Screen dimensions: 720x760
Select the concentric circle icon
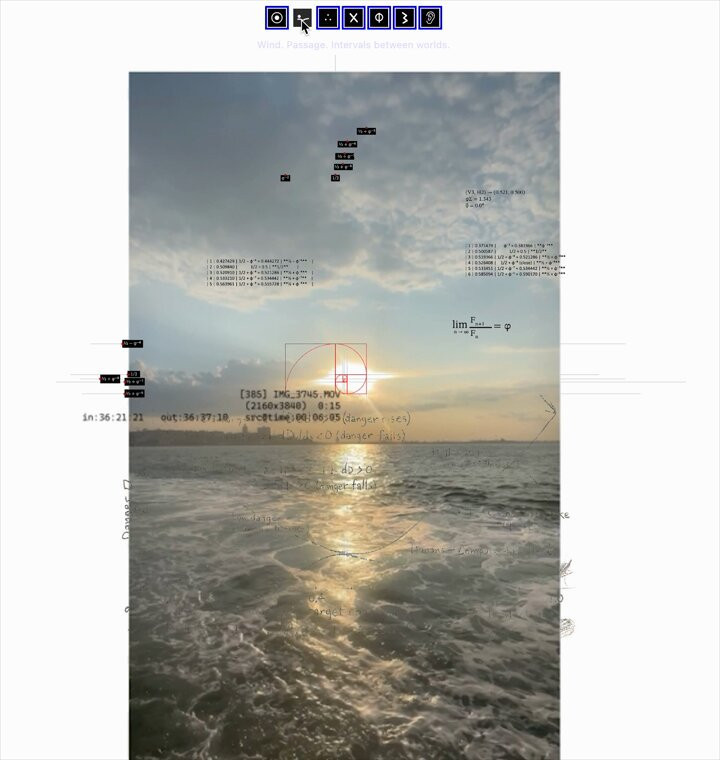click(277, 18)
